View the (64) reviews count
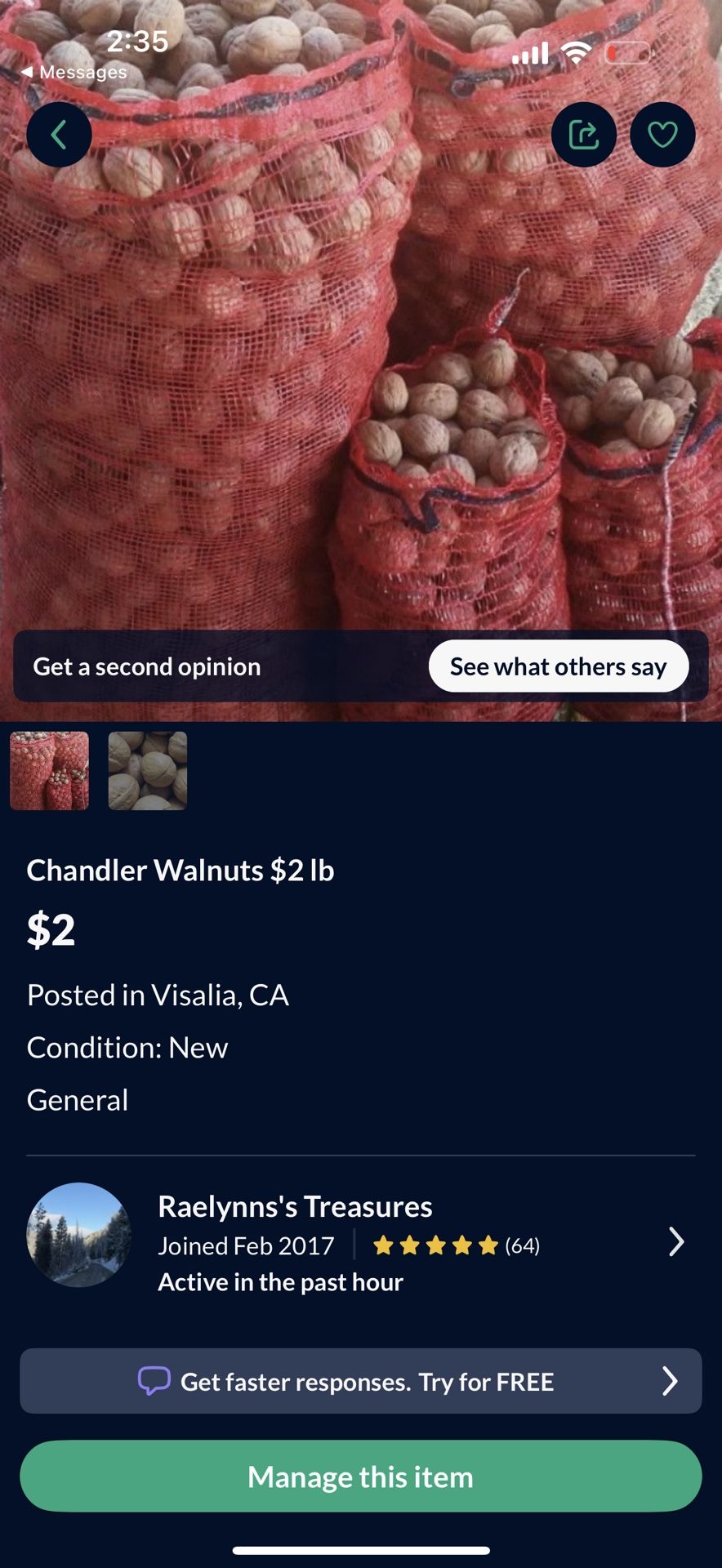 point(524,1245)
